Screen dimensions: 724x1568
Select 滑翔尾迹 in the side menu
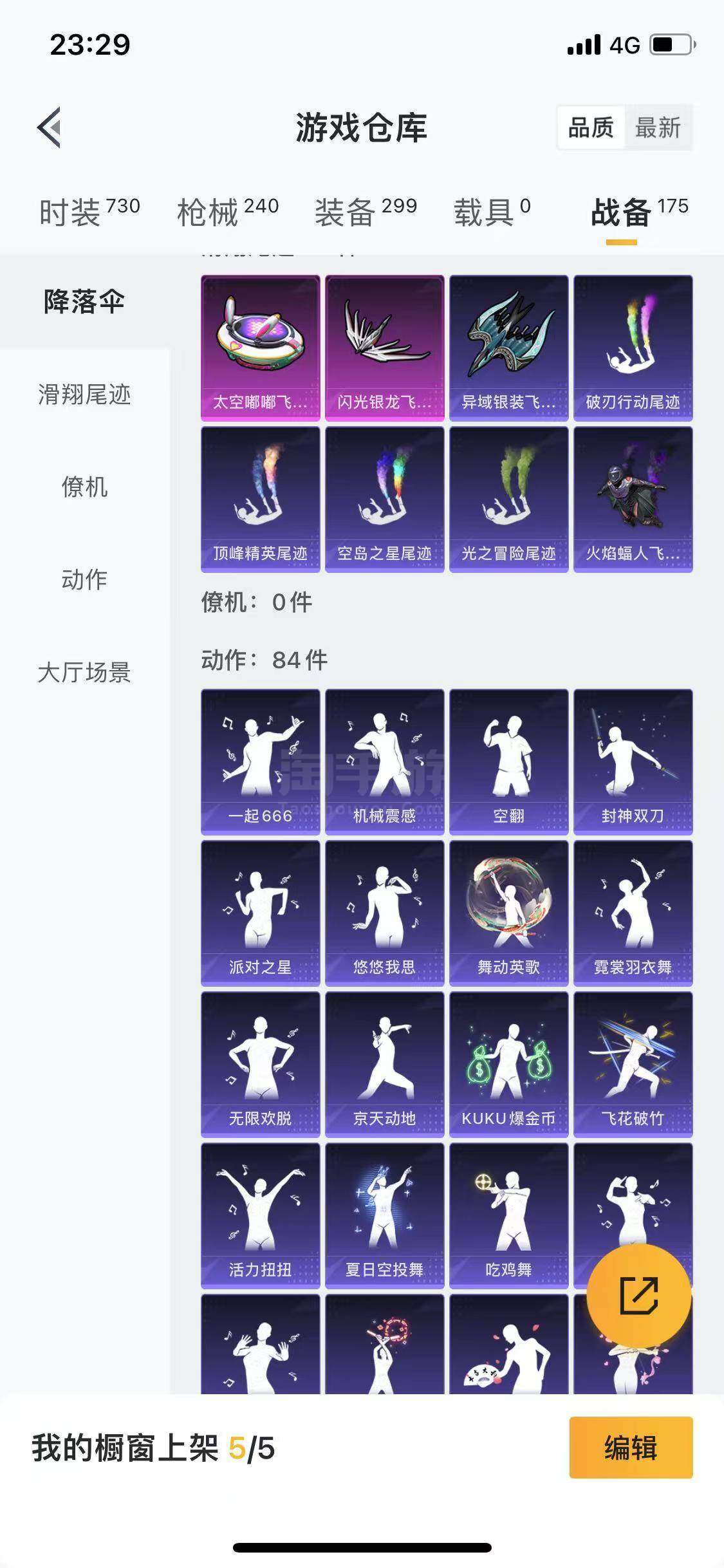pos(84,394)
